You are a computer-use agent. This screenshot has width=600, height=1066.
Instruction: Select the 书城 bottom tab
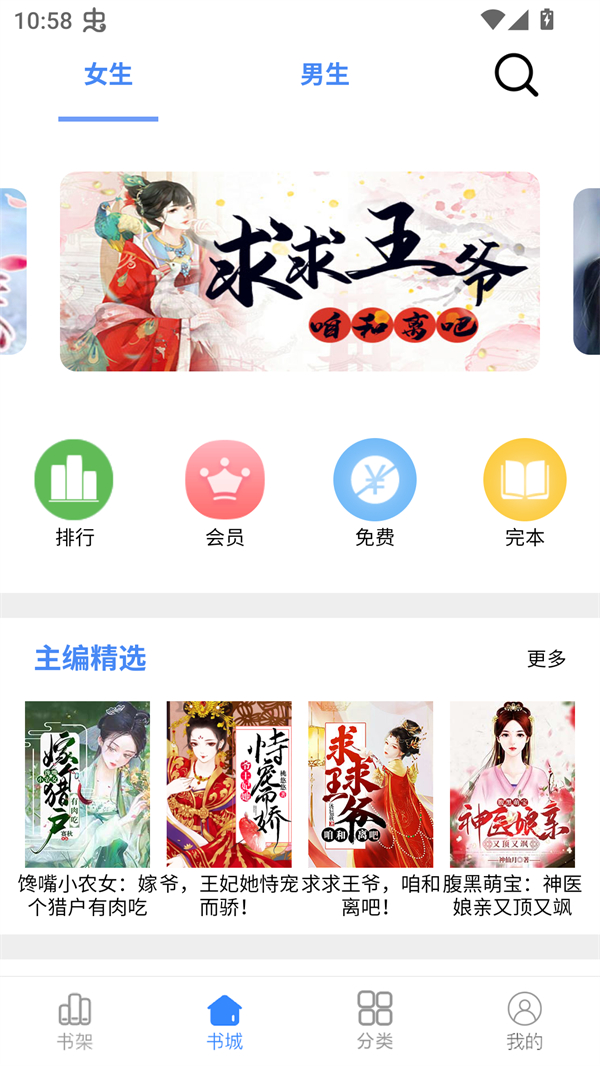coord(225,1021)
